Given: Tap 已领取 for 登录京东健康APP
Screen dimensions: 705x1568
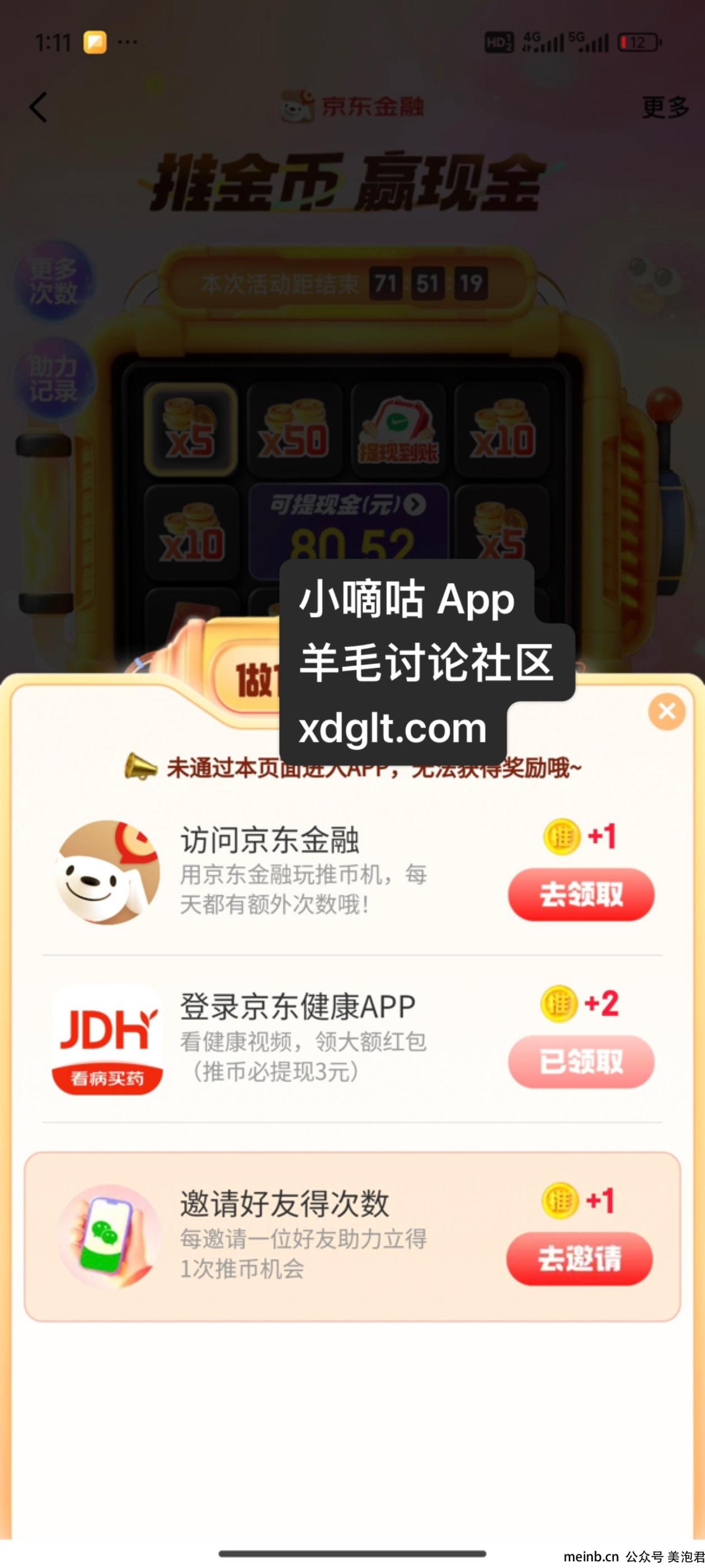Looking at the screenshot, I should (x=581, y=1062).
